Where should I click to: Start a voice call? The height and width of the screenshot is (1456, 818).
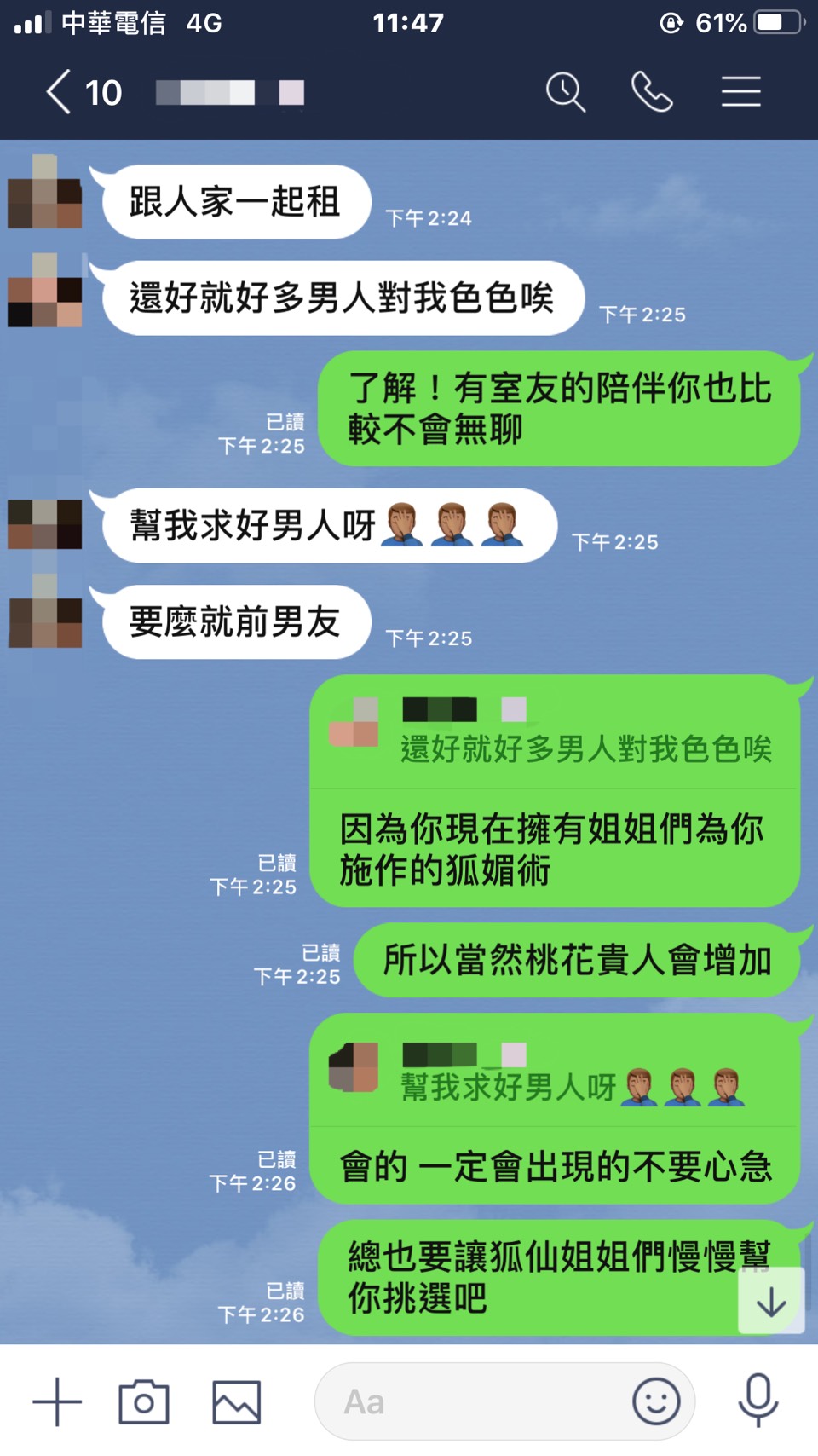(x=652, y=92)
